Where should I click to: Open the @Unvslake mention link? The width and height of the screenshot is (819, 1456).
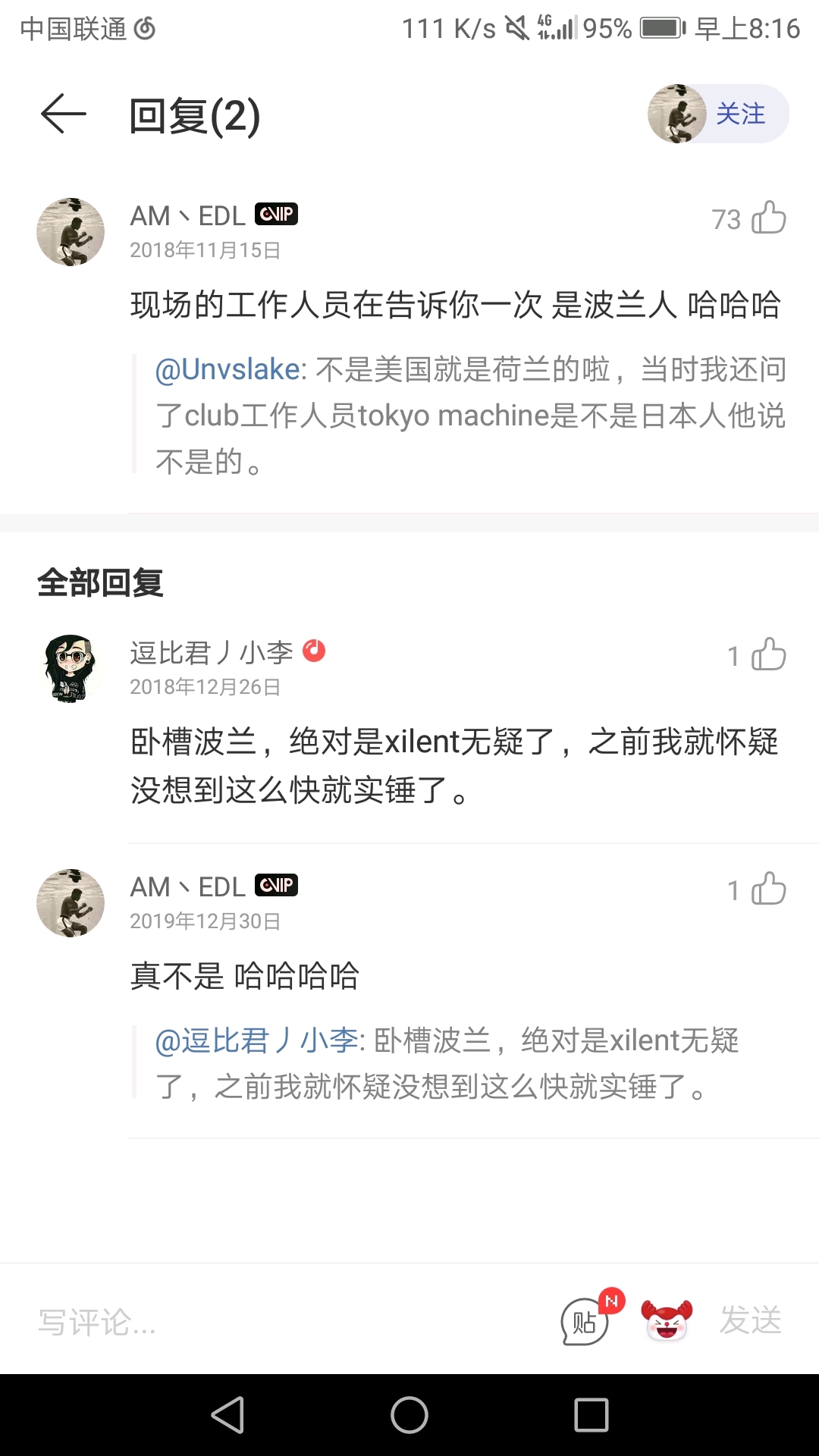point(227,370)
